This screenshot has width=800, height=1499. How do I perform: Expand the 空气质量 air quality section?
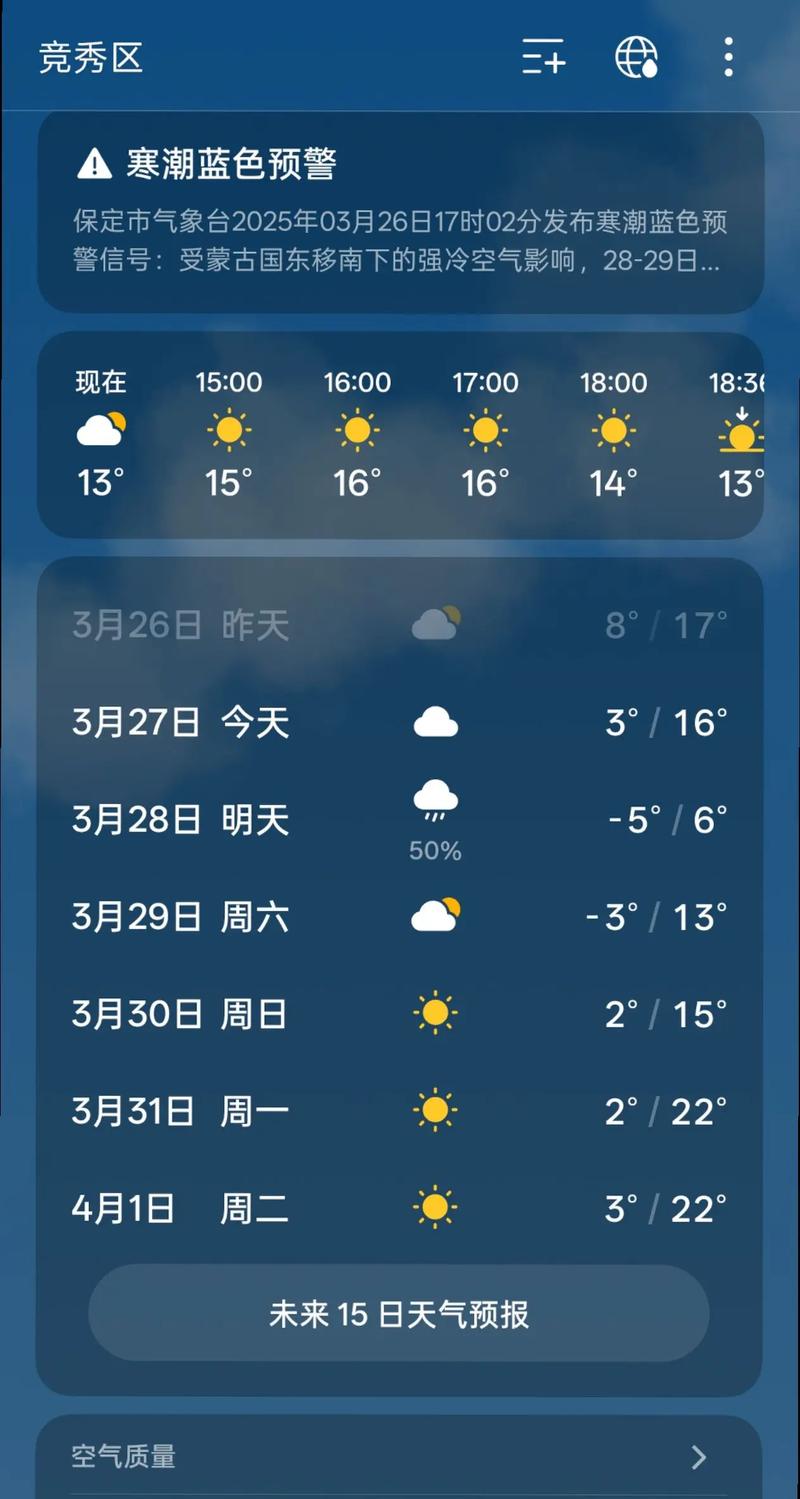tap(400, 1458)
